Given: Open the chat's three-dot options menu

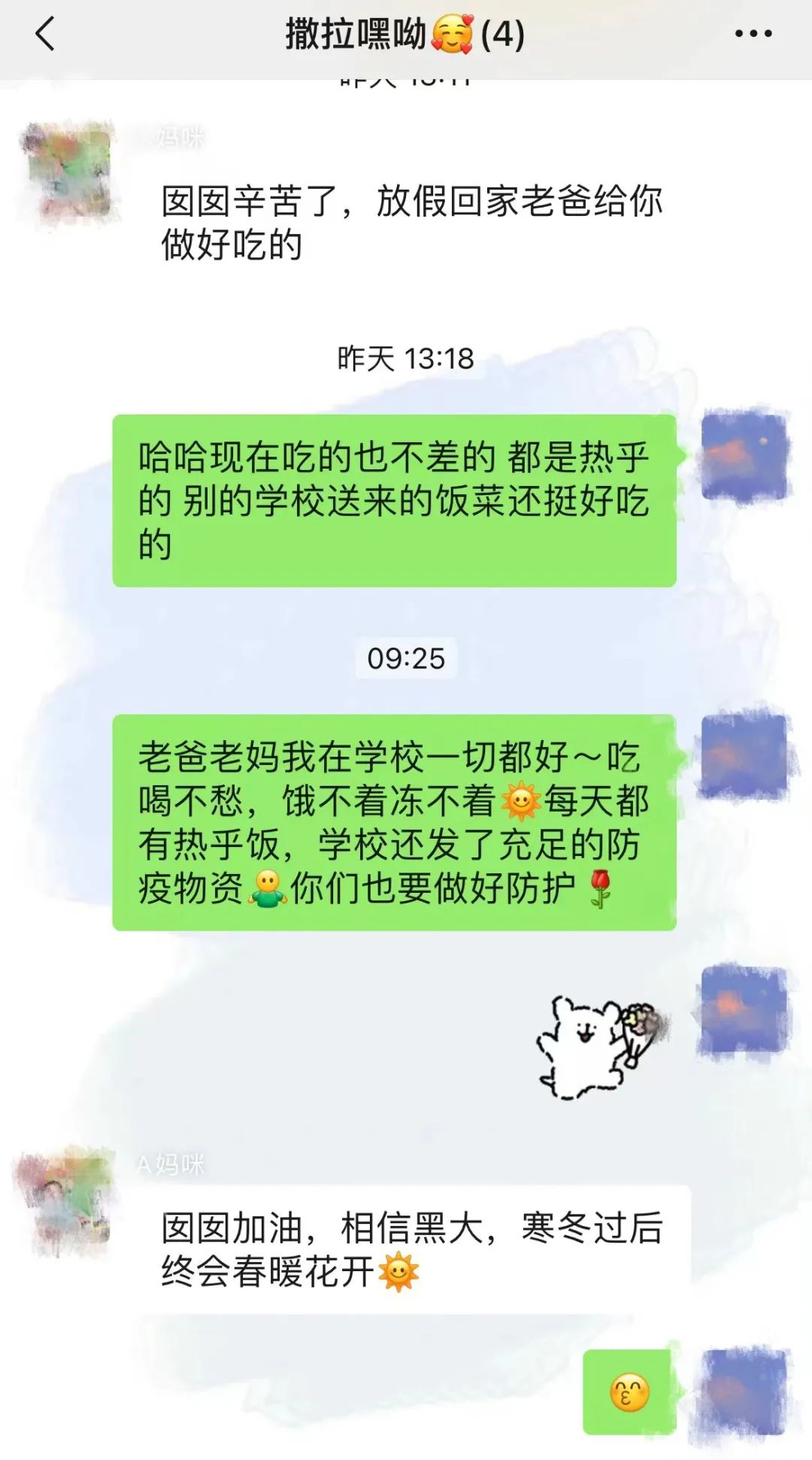Looking at the screenshot, I should (753, 35).
